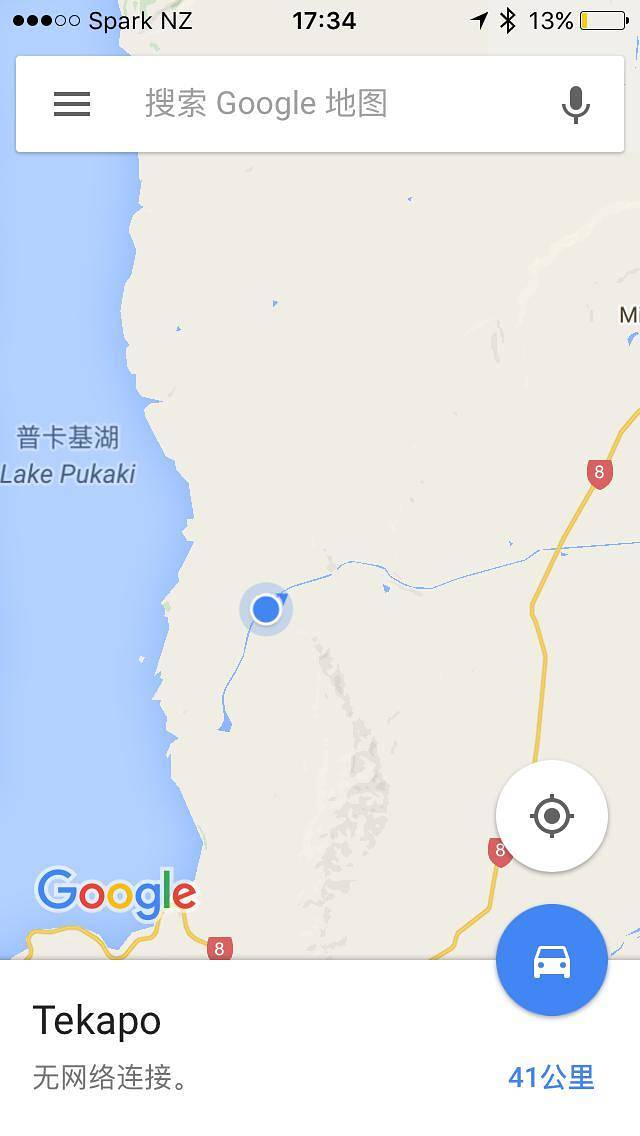
Task: Tap the Google Maps search field
Action: (x=320, y=104)
